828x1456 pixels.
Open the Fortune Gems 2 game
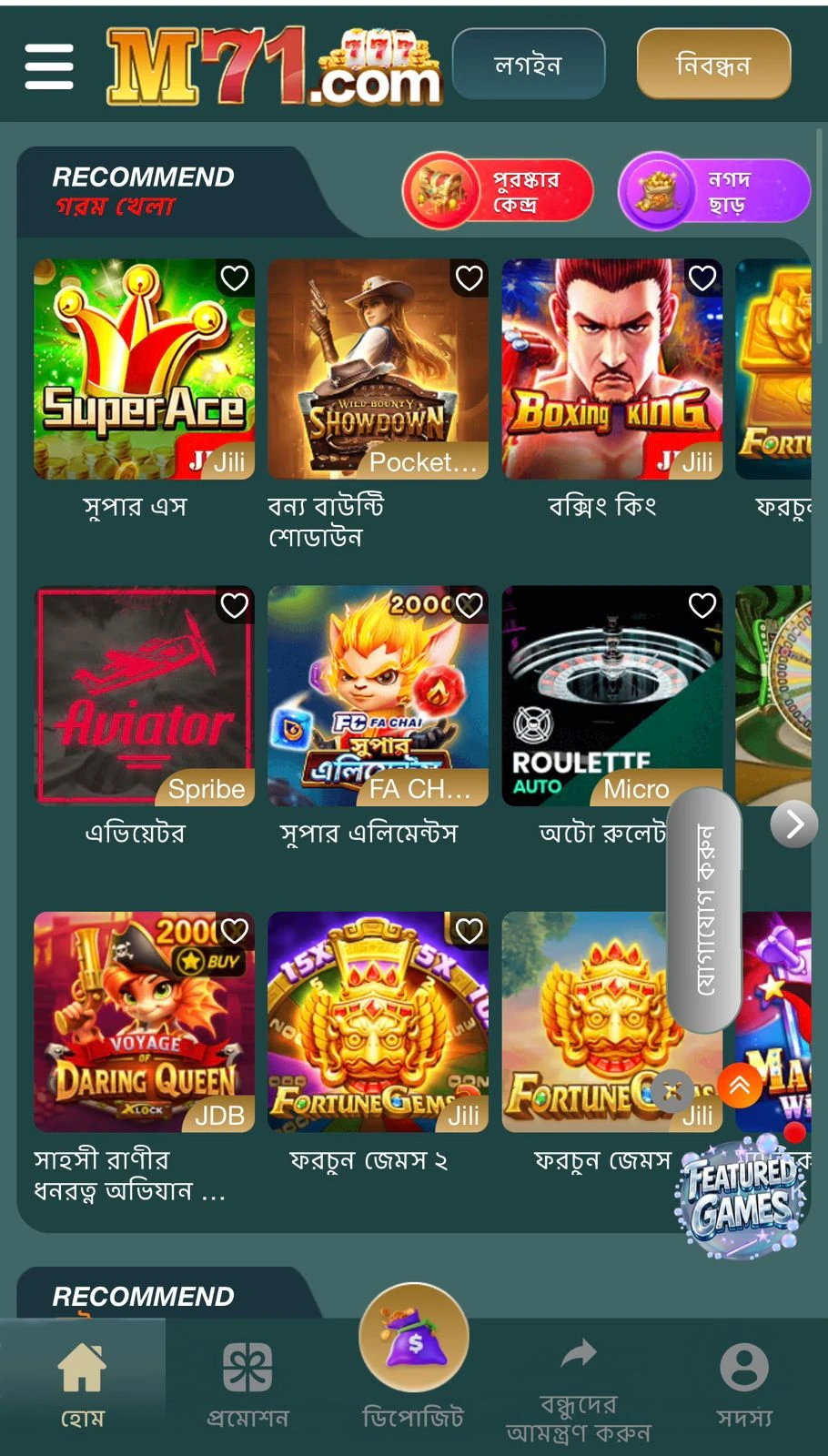pos(378,1022)
